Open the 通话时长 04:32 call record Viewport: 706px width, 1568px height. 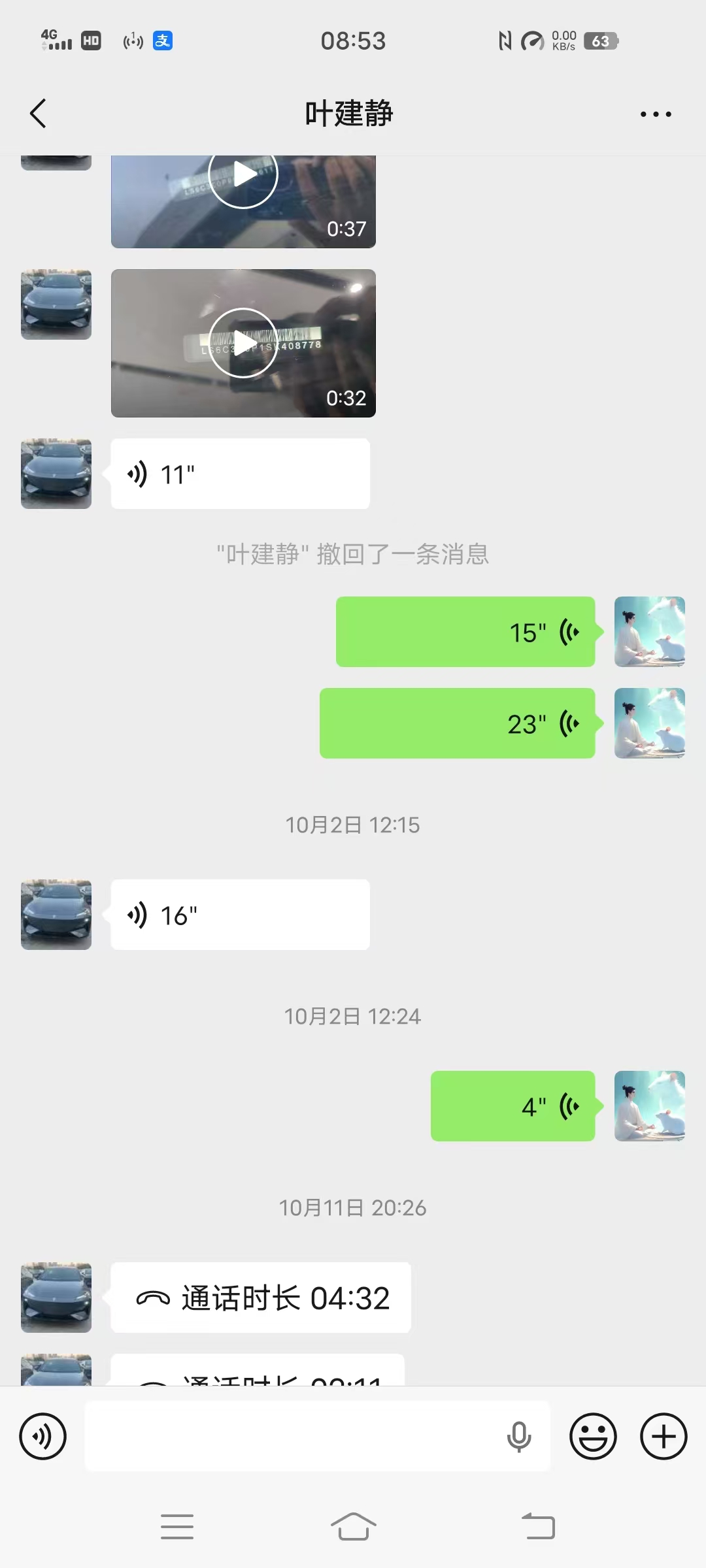pos(261,1298)
